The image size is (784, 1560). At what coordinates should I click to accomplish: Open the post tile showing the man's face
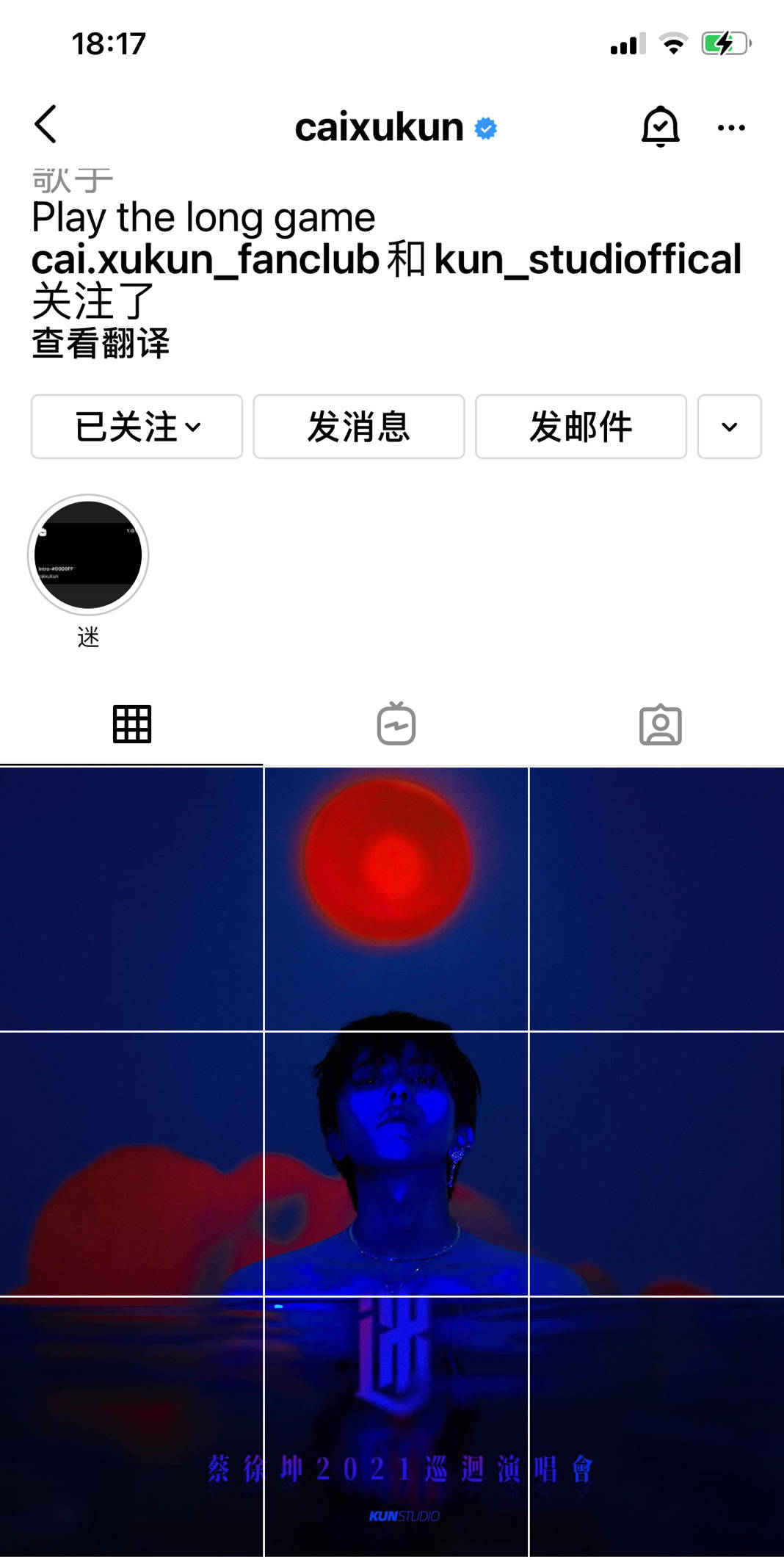coord(396,1163)
